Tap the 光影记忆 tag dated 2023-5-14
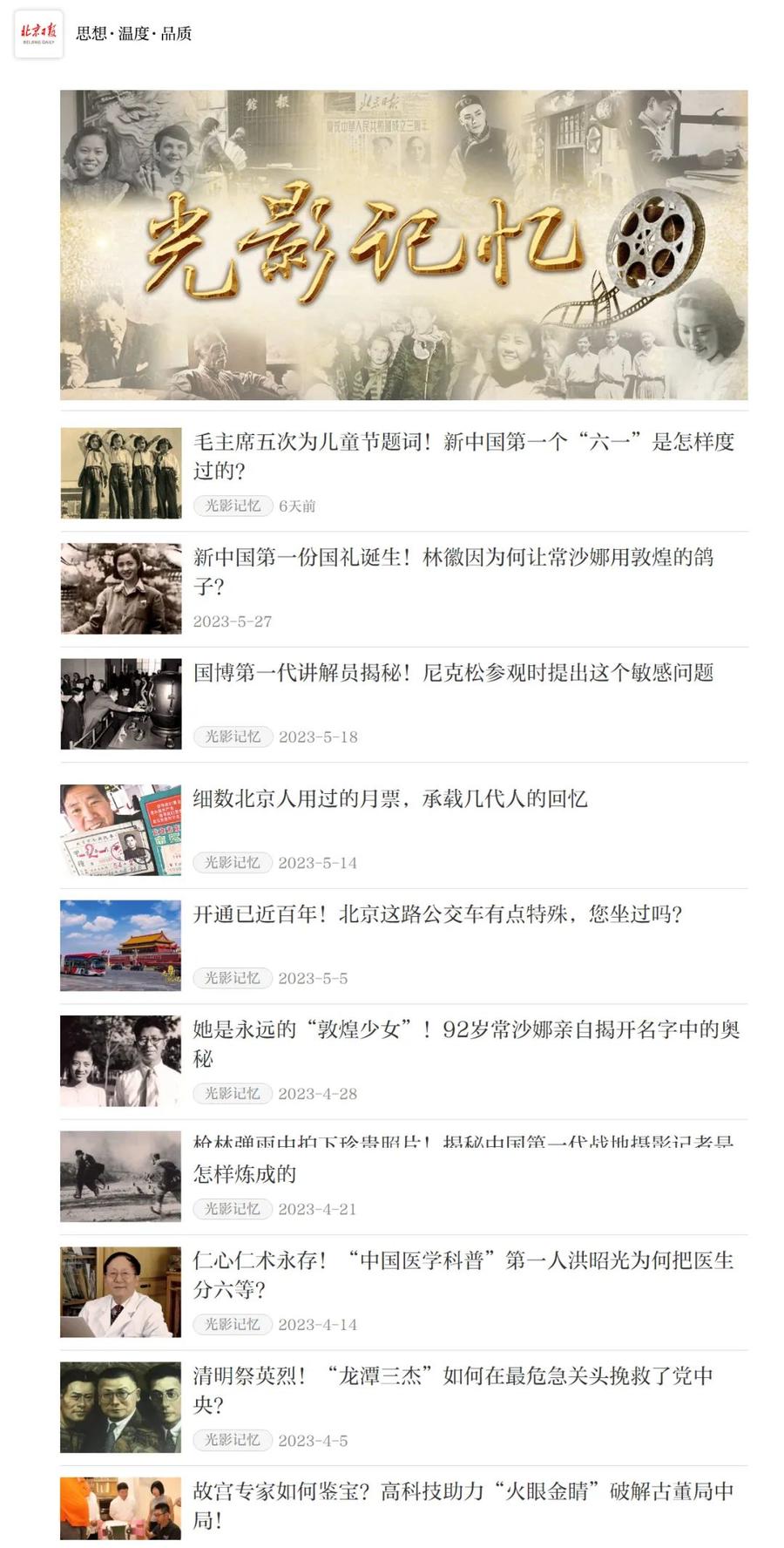 [233, 863]
